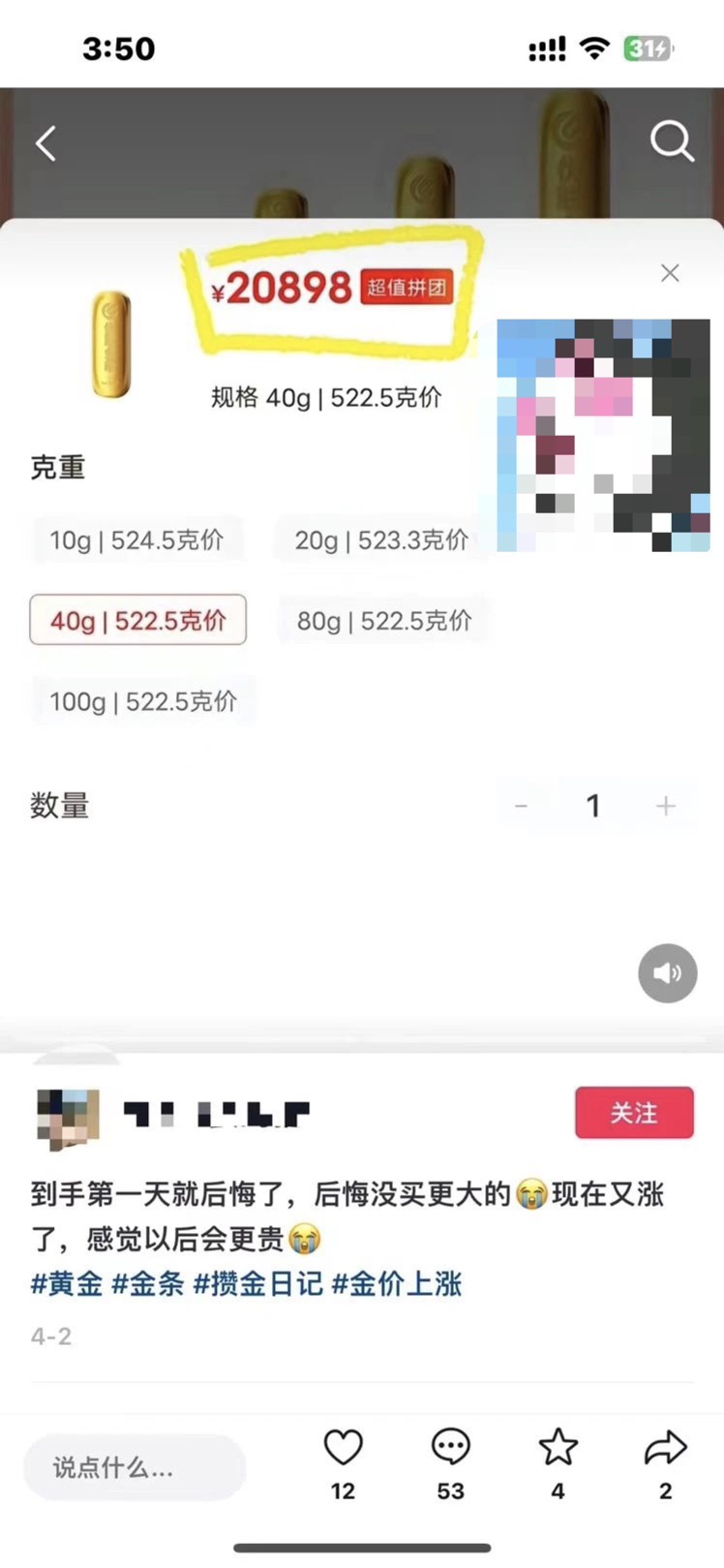
Task: Open search with the magnifier icon
Action: (672, 141)
